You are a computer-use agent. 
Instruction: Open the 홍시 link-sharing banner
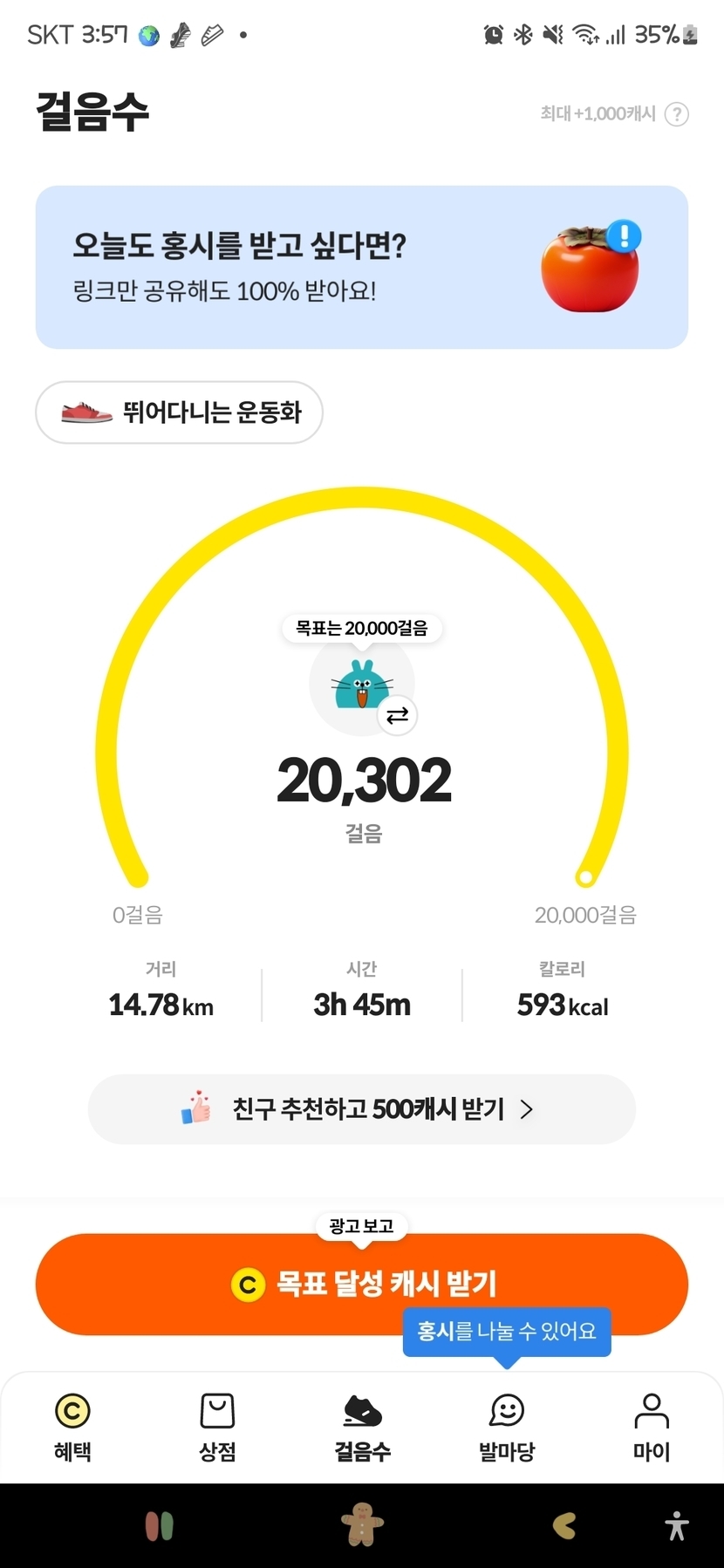pos(361,267)
